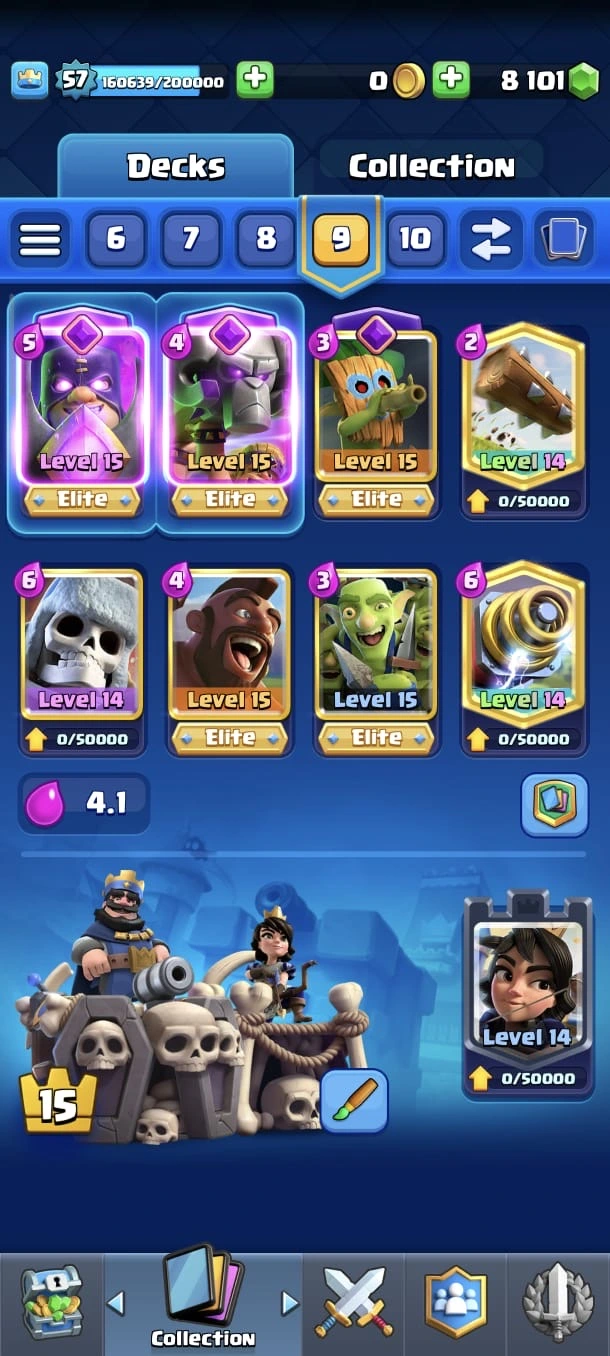
Task: Tap the swap arrows deck button
Action: (x=490, y=239)
